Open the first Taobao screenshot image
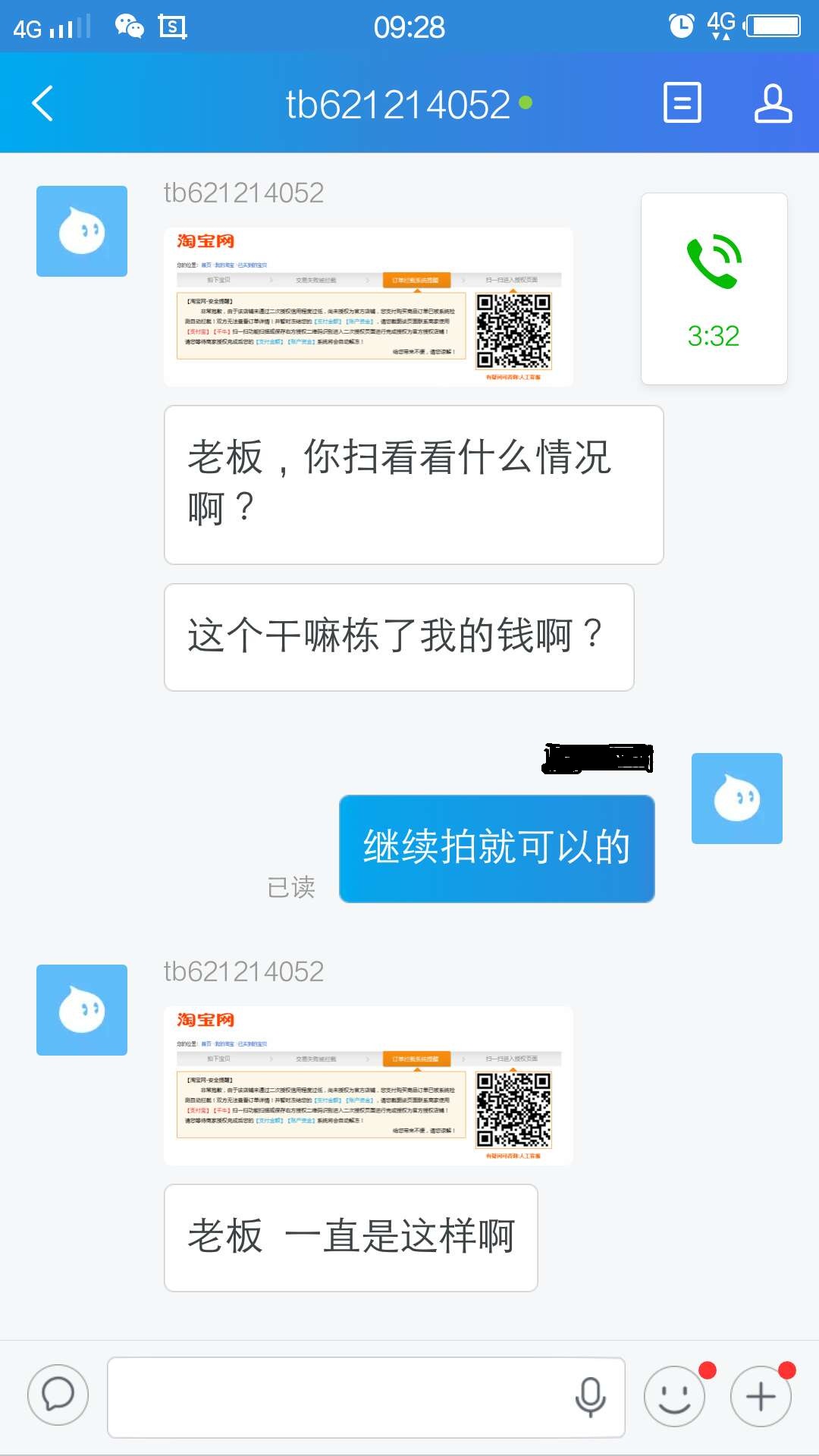 pyautogui.click(x=369, y=307)
